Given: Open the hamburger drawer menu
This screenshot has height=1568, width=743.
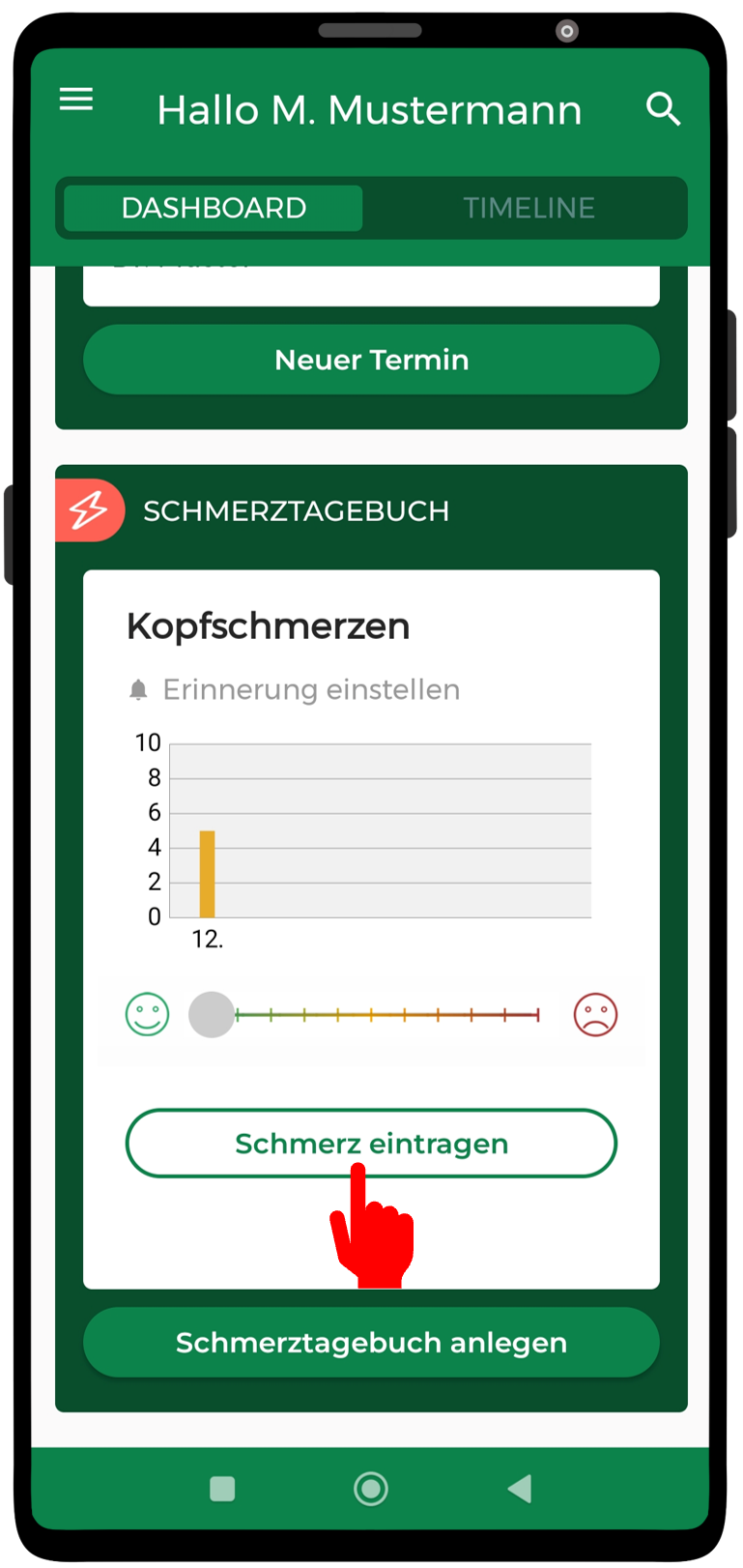Looking at the screenshot, I should tap(76, 99).
